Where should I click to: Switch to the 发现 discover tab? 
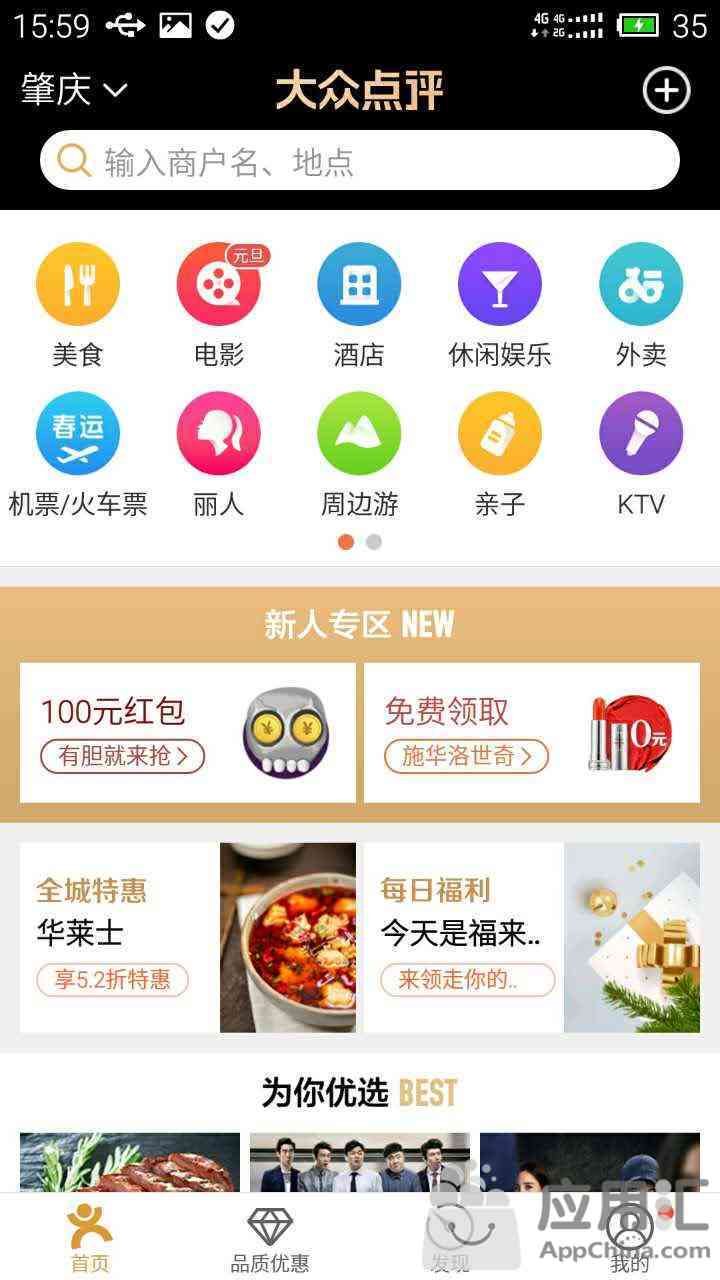point(450,1238)
